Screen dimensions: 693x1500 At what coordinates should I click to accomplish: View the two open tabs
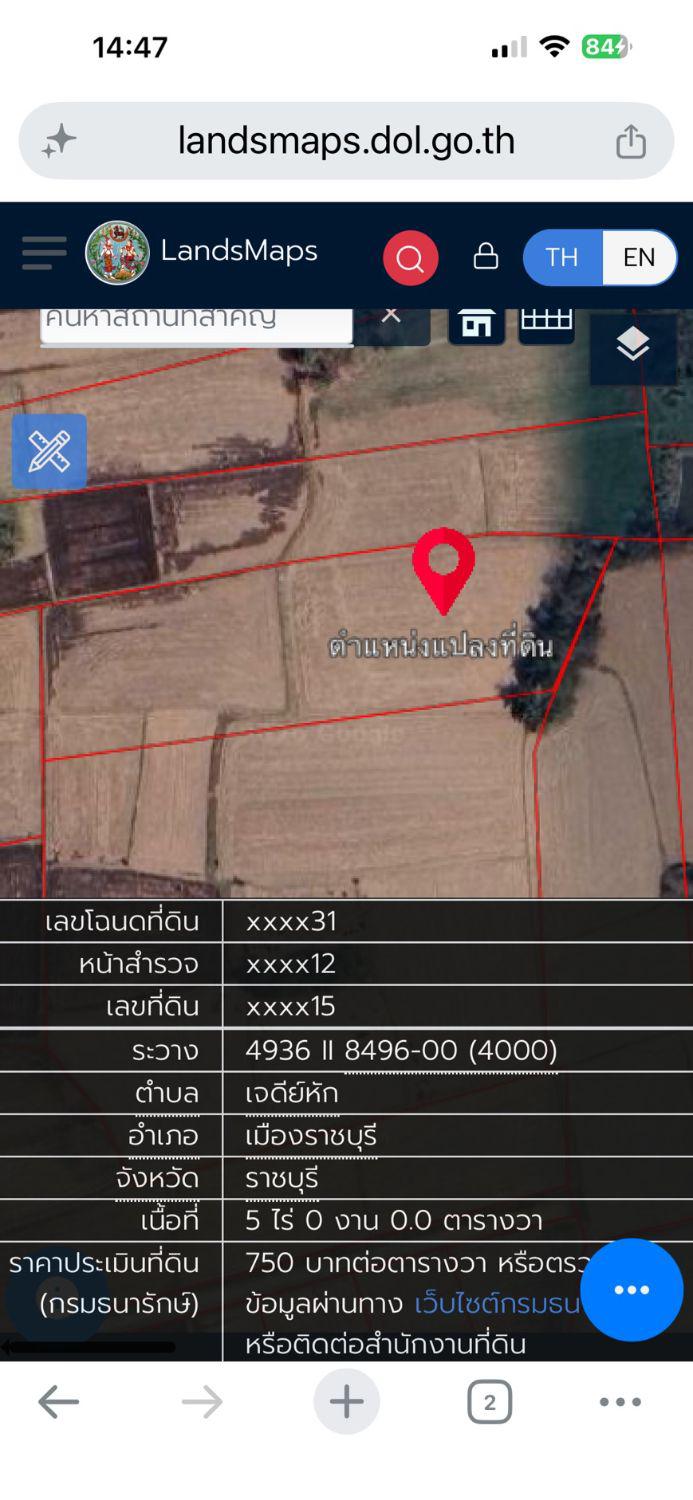pyautogui.click(x=489, y=1402)
